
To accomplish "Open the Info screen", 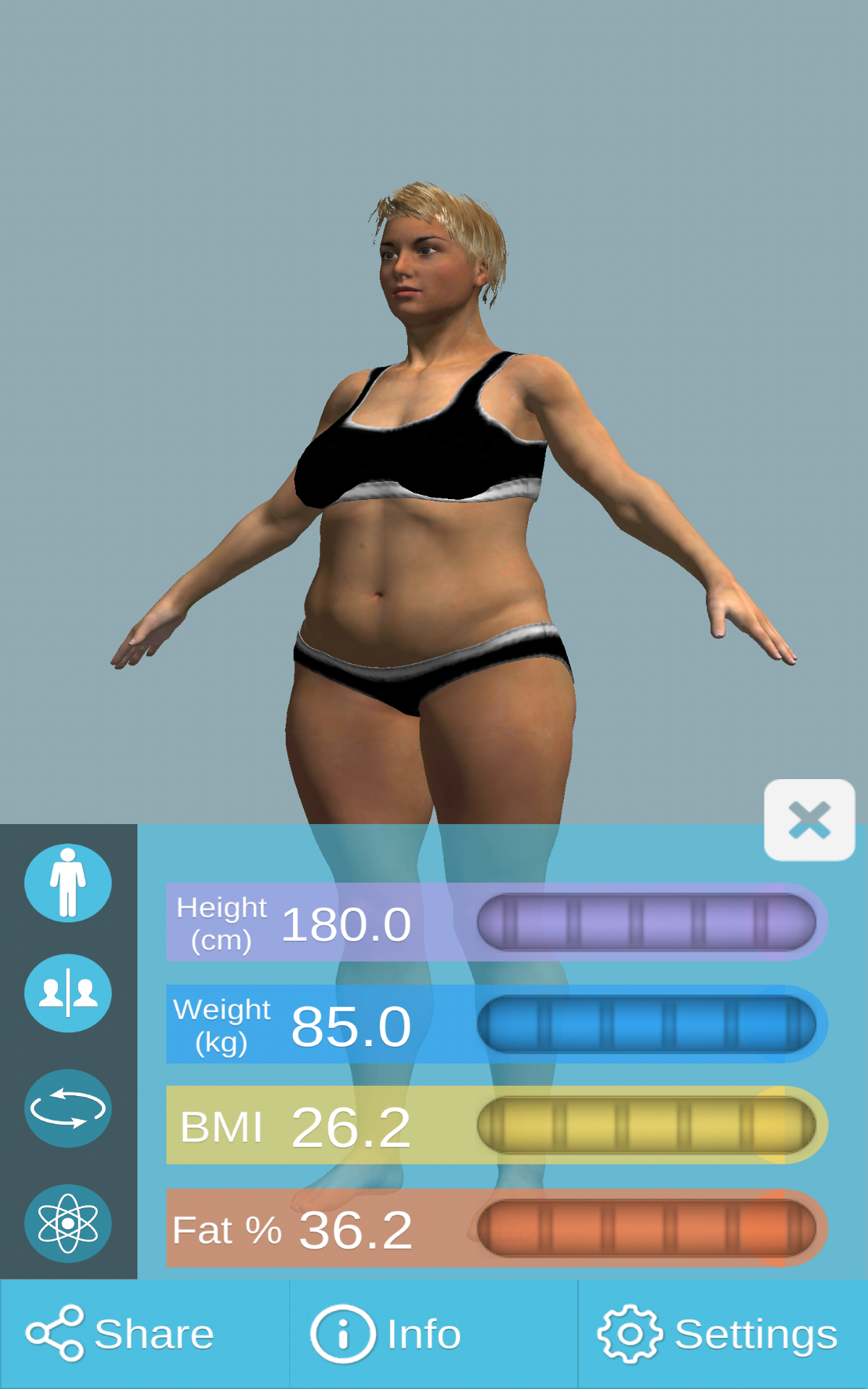I will (420, 1333).
